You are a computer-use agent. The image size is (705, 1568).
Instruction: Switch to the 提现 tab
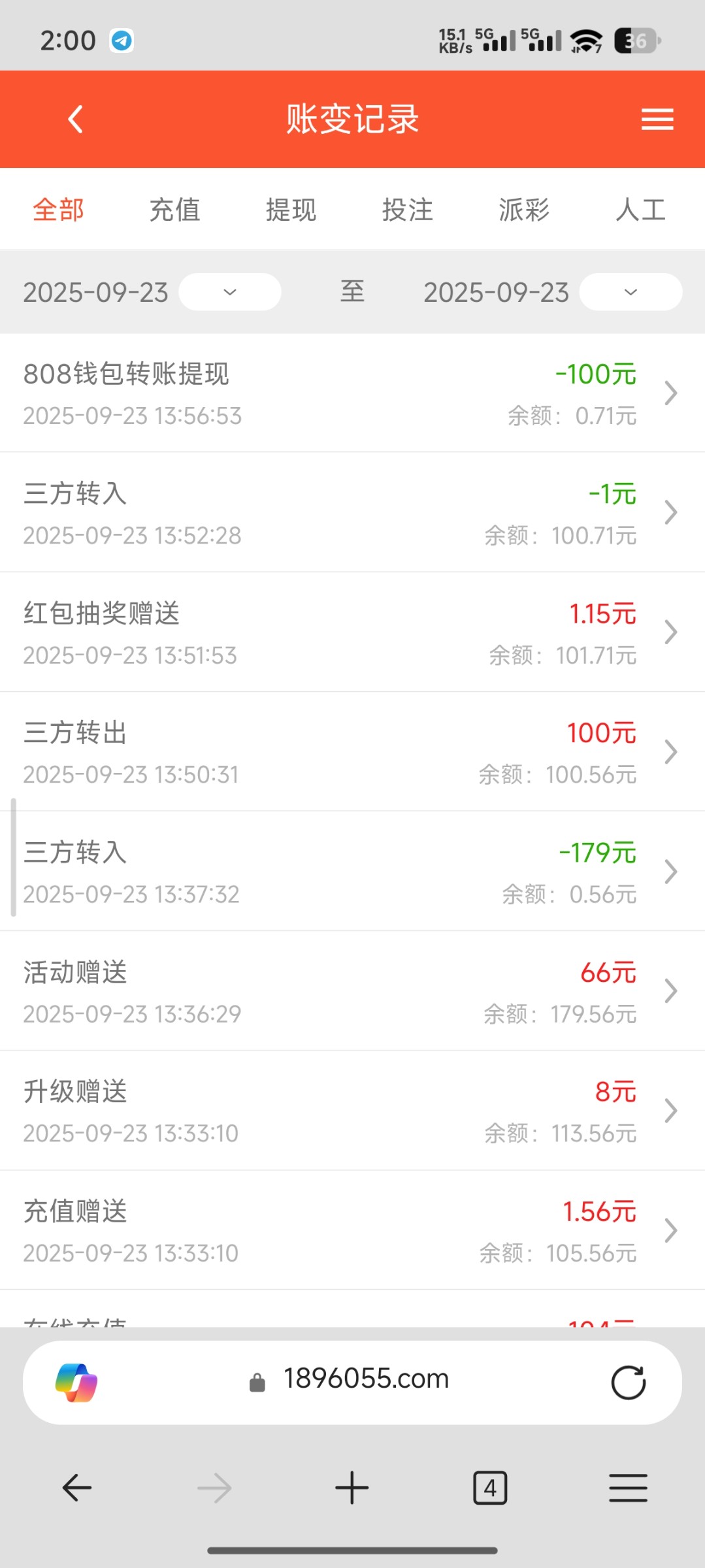[x=291, y=210]
